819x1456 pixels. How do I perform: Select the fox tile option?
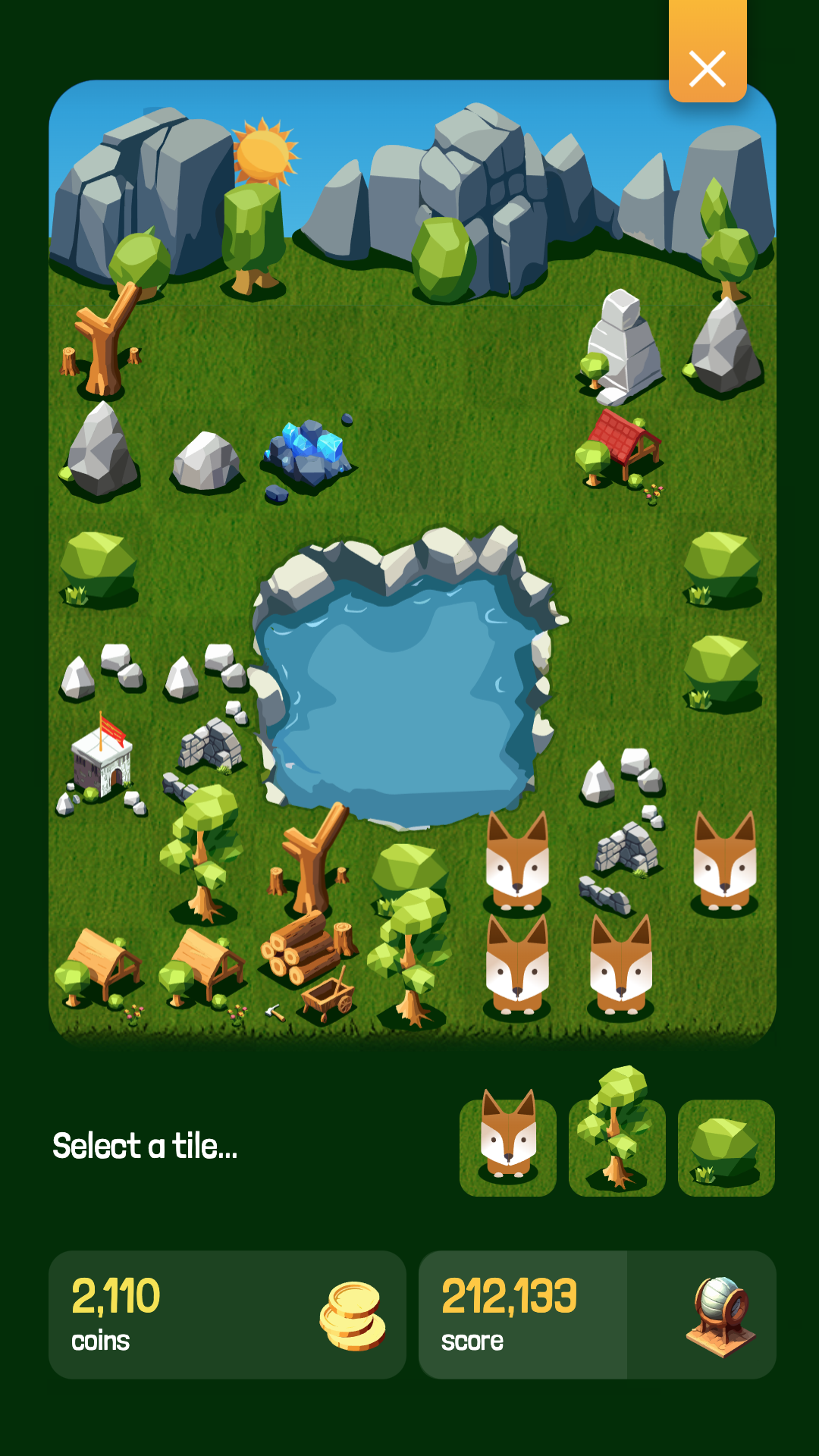click(x=508, y=1147)
